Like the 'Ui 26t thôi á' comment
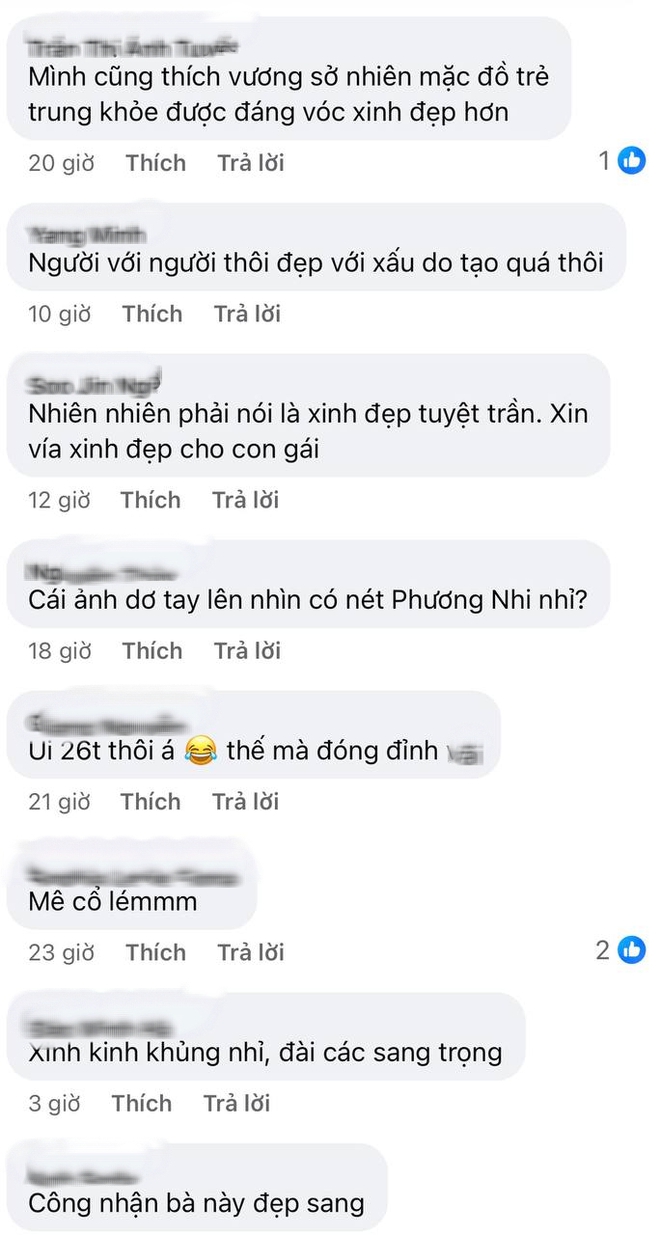Screen dimensions: 660x1235 pos(152,802)
